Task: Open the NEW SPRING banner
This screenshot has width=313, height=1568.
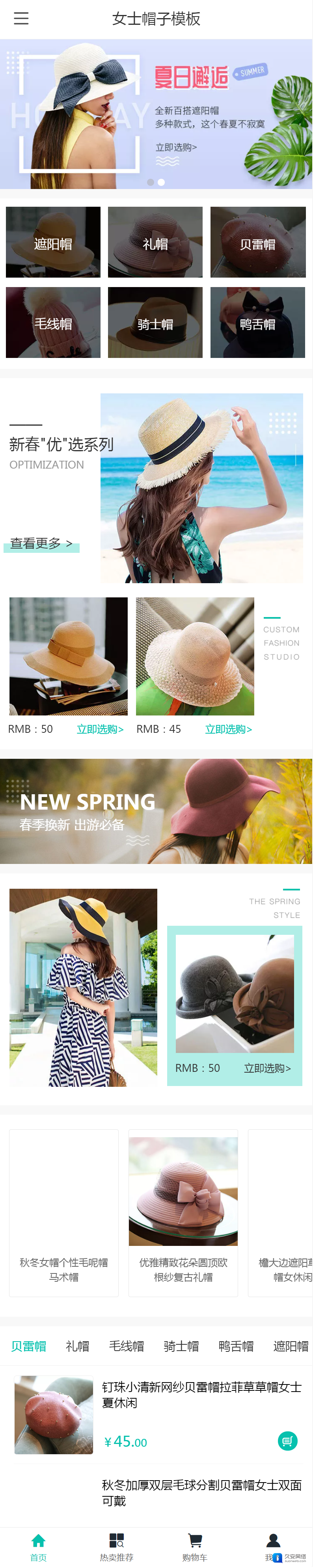Action: click(156, 811)
